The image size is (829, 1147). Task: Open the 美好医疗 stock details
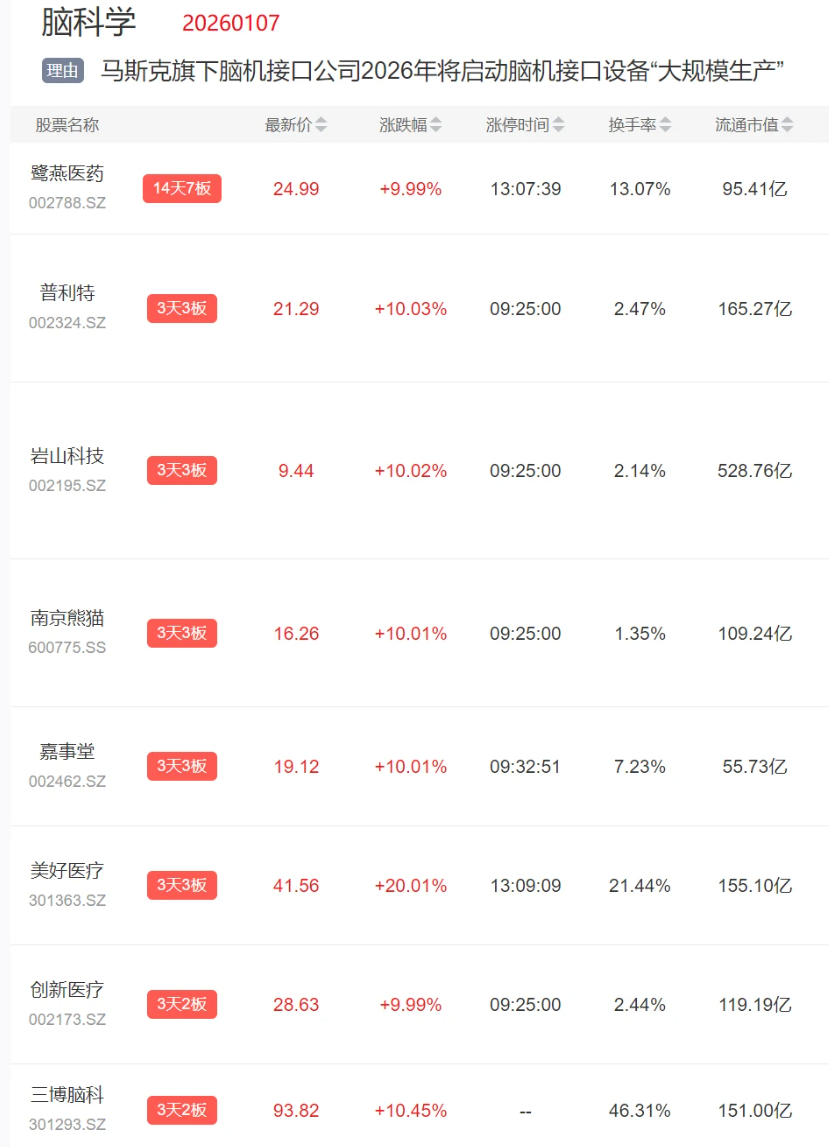pyautogui.click(x=67, y=871)
